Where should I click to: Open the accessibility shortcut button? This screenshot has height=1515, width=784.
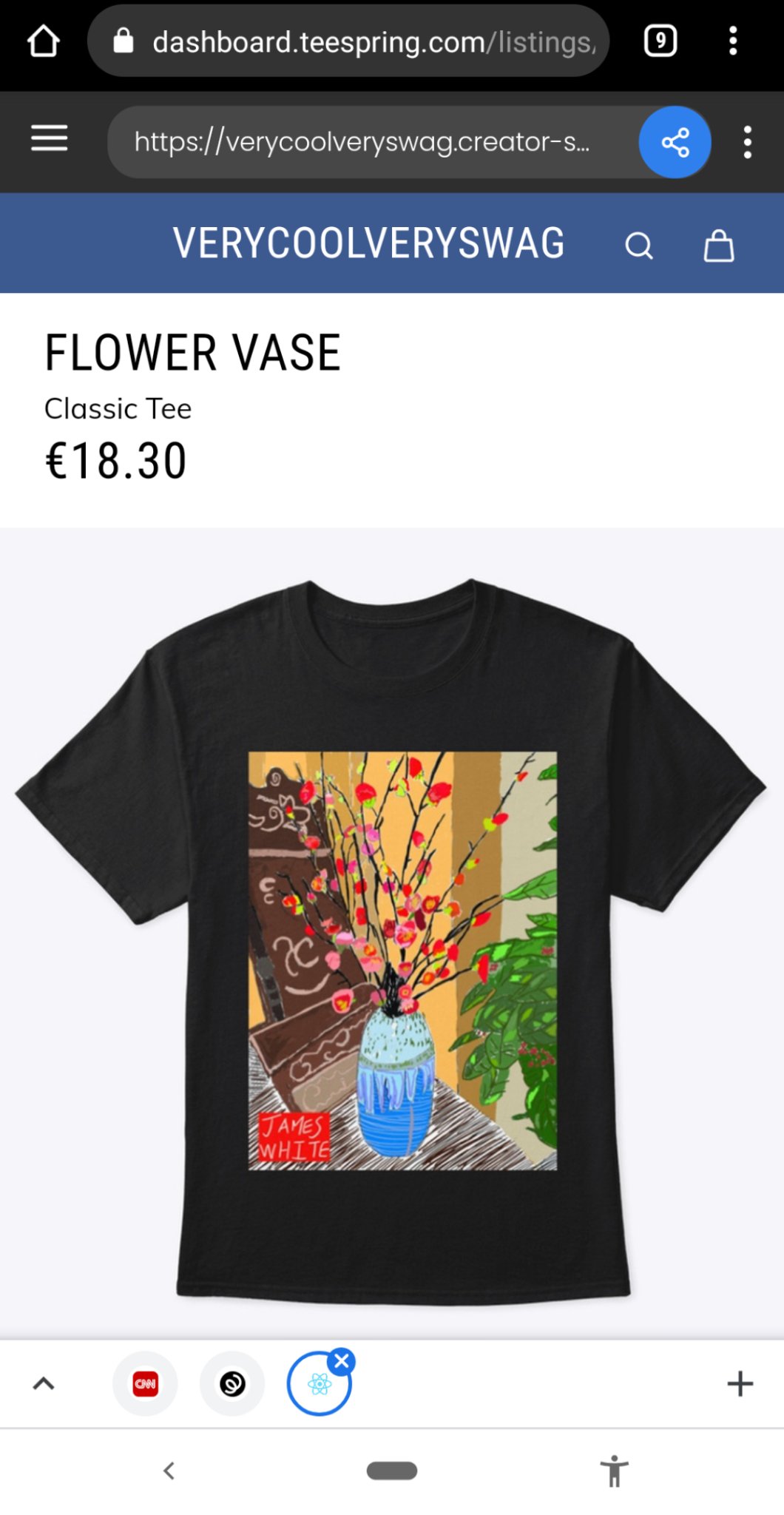[x=614, y=1471]
